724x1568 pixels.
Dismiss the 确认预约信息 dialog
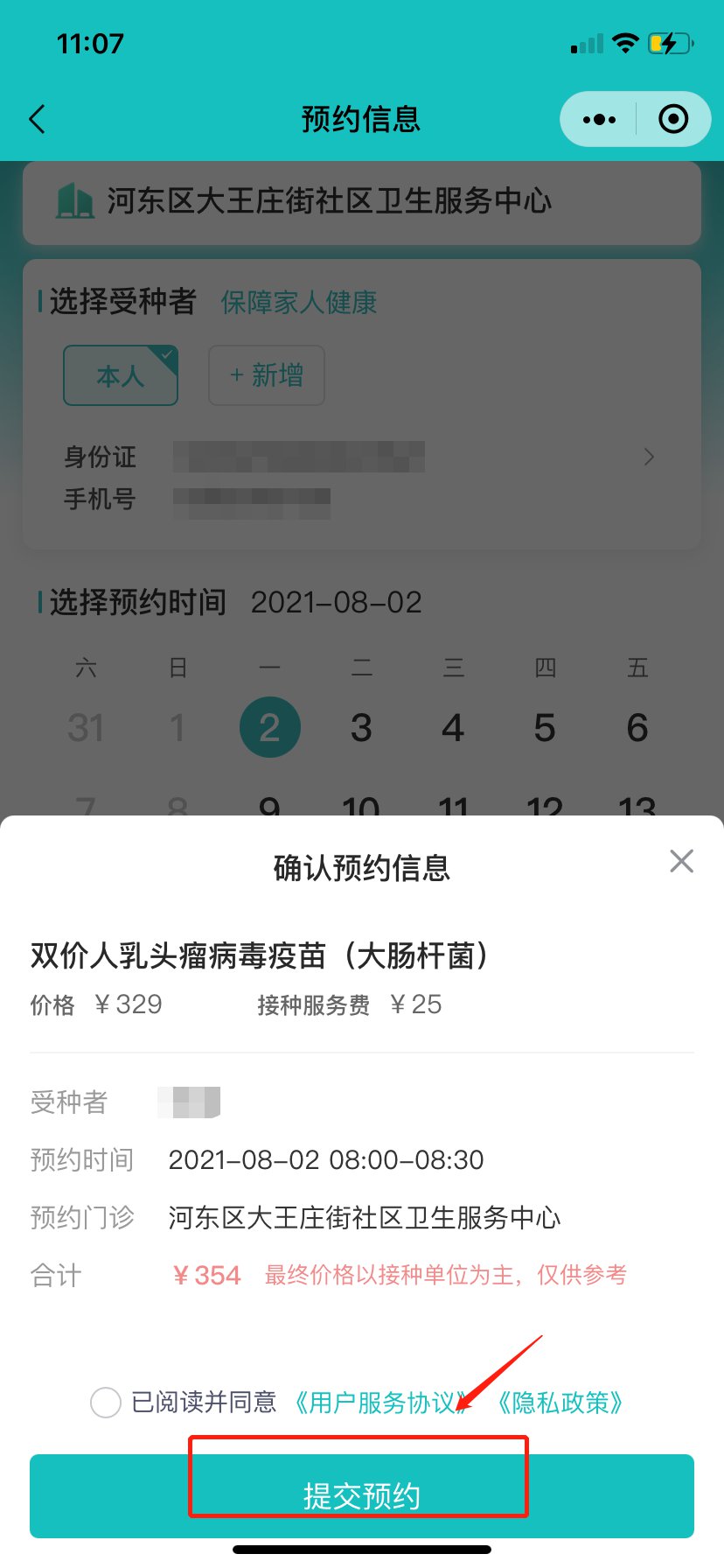point(682,861)
